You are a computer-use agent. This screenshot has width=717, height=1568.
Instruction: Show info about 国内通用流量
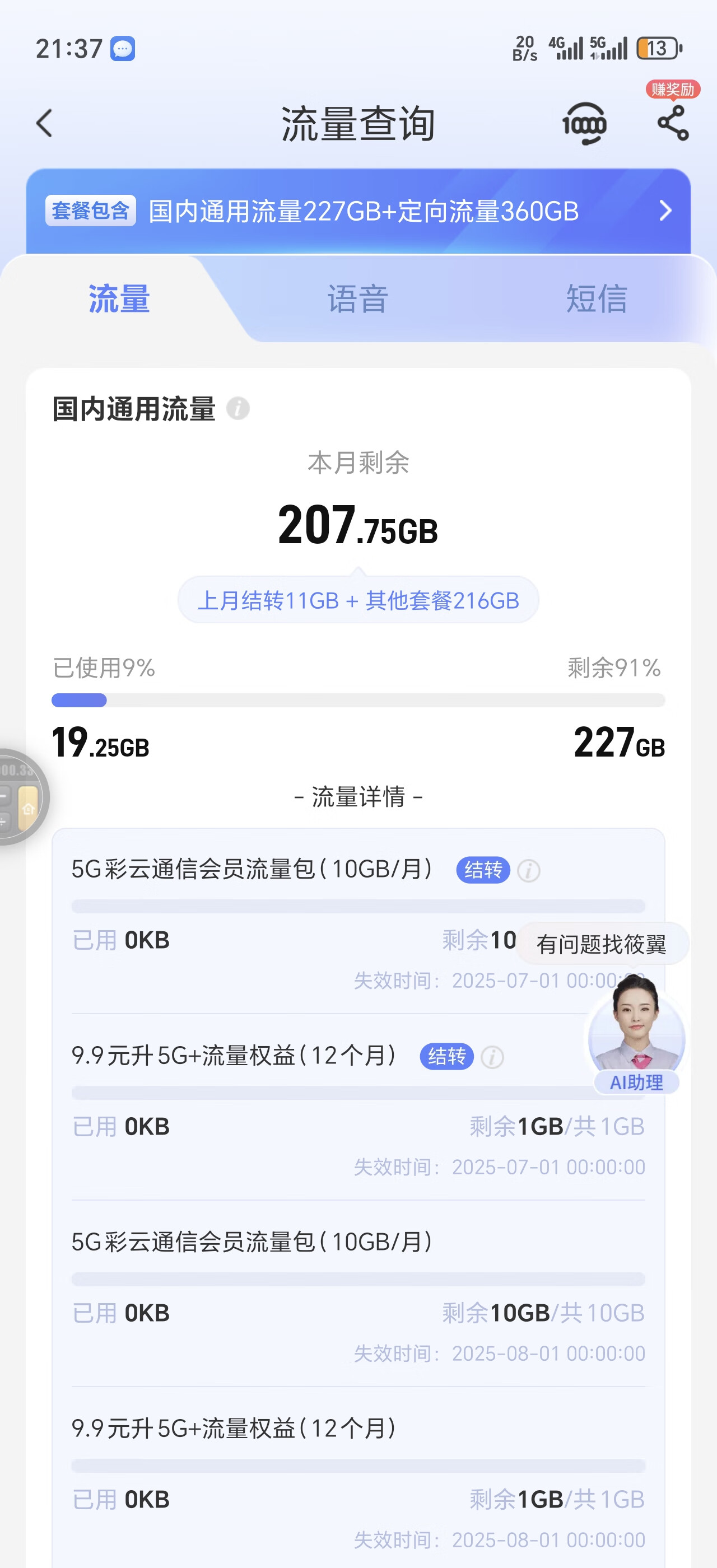pyautogui.click(x=238, y=408)
